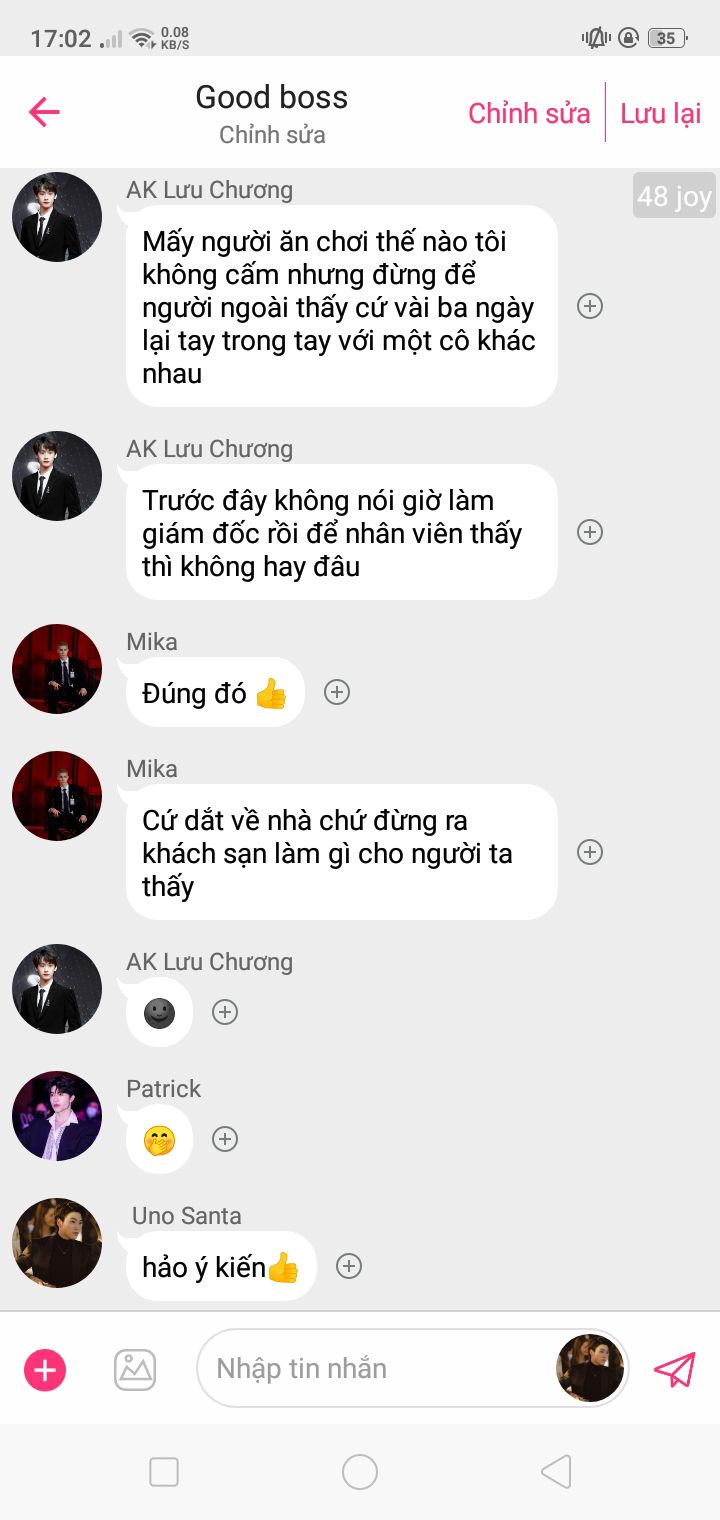Image resolution: width=720 pixels, height=1520 pixels.
Task: Tap the plus beside the "Cứ dắt về nhà" message
Action: tap(590, 852)
